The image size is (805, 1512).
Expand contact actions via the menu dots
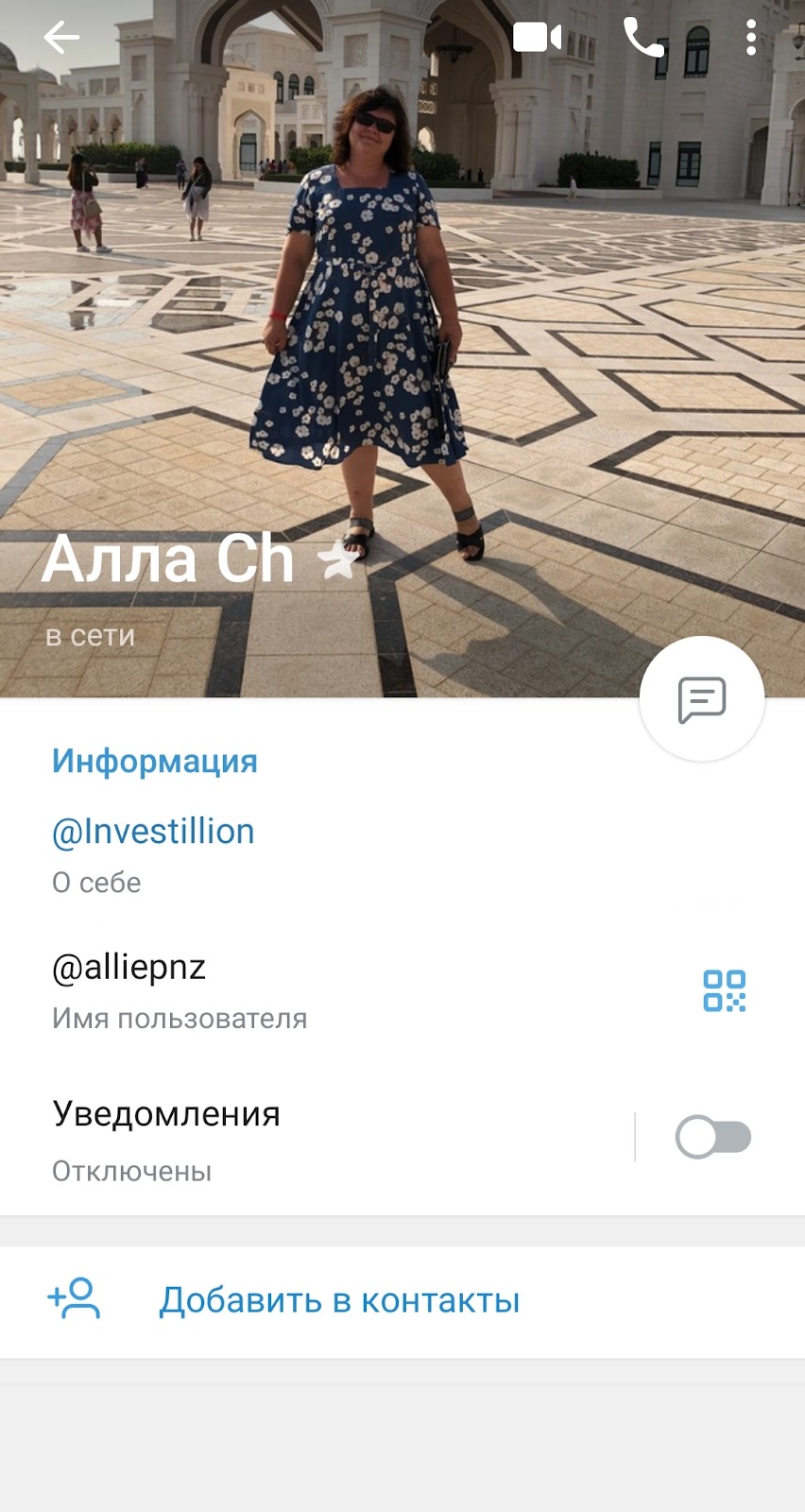pos(751,36)
